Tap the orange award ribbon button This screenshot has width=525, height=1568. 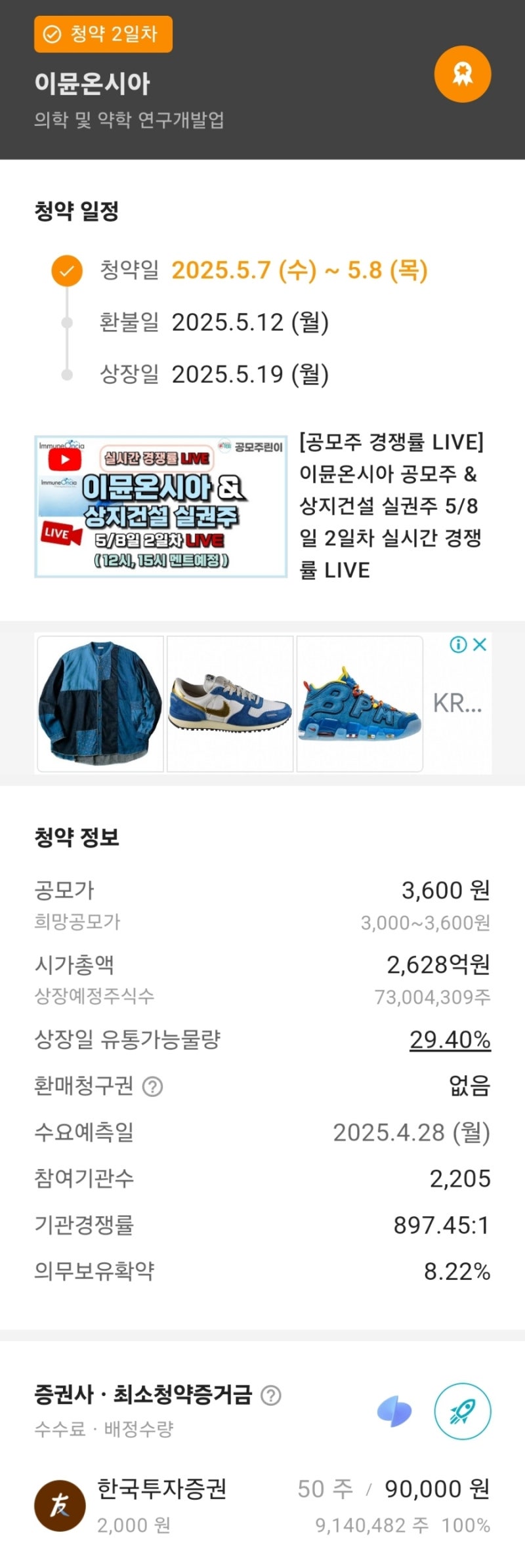coord(463,74)
